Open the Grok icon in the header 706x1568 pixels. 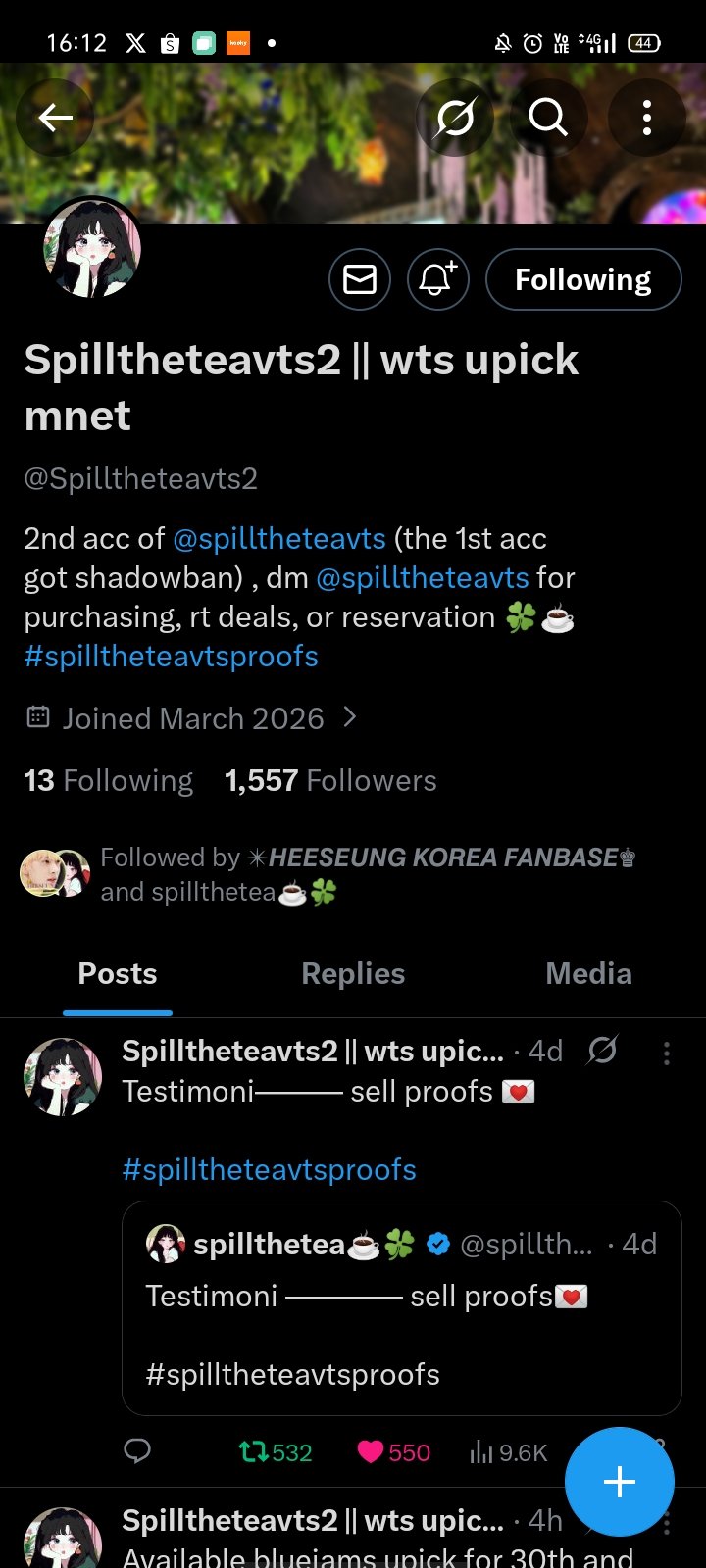(455, 119)
